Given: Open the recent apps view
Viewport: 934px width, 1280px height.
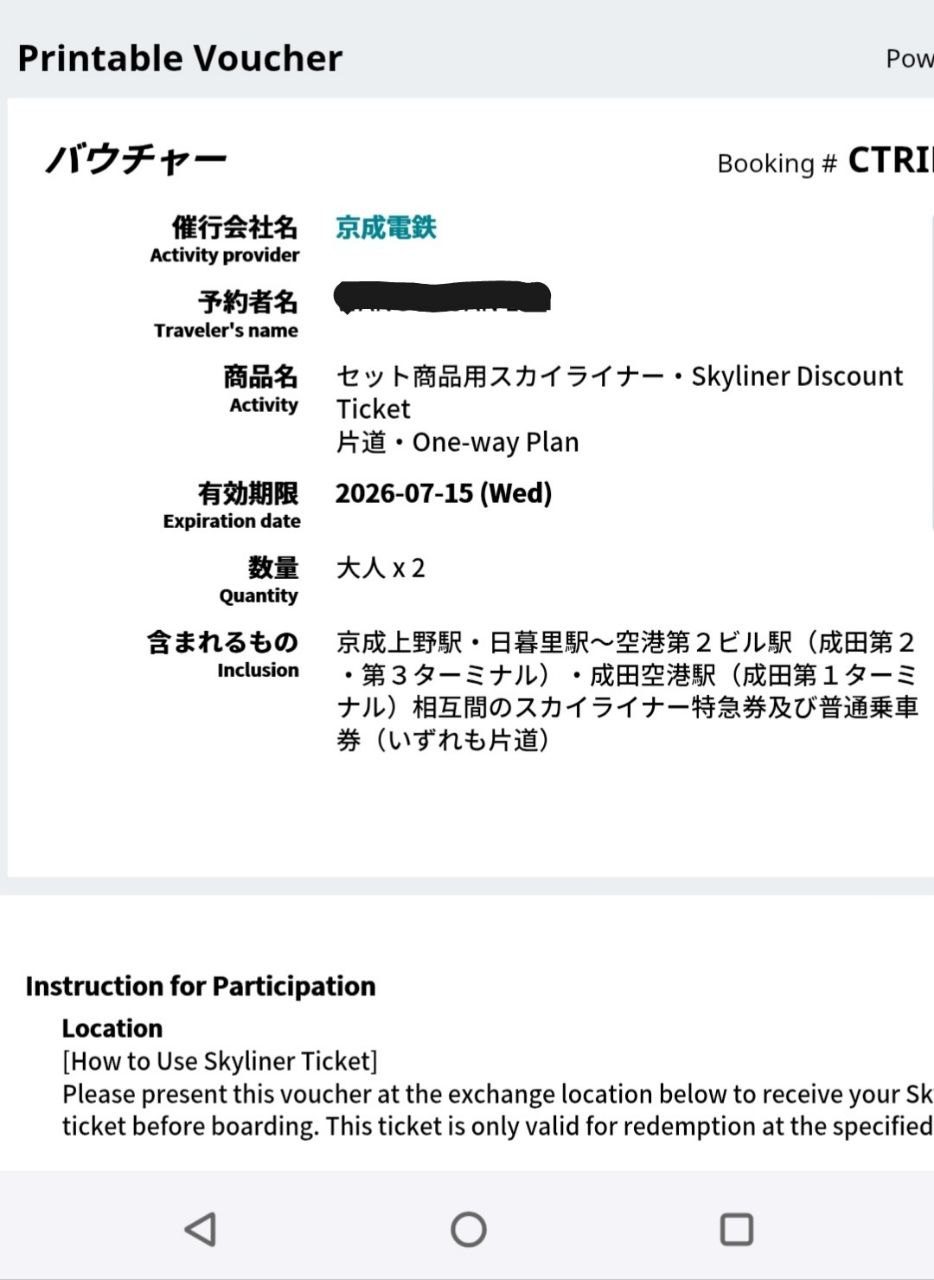Looking at the screenshot, I should coord(736,1228).
